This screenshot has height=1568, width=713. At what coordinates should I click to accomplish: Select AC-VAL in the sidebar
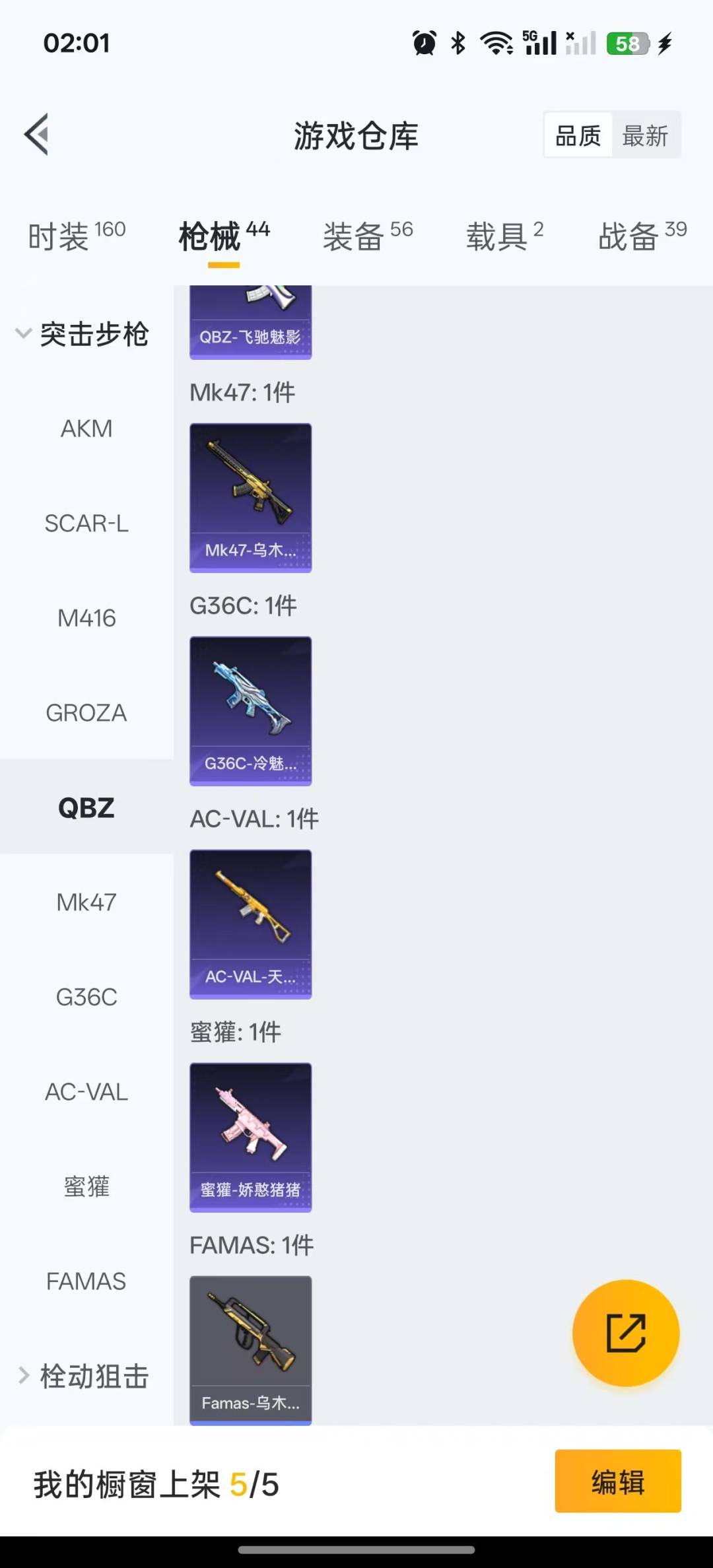coord(86,1092)
